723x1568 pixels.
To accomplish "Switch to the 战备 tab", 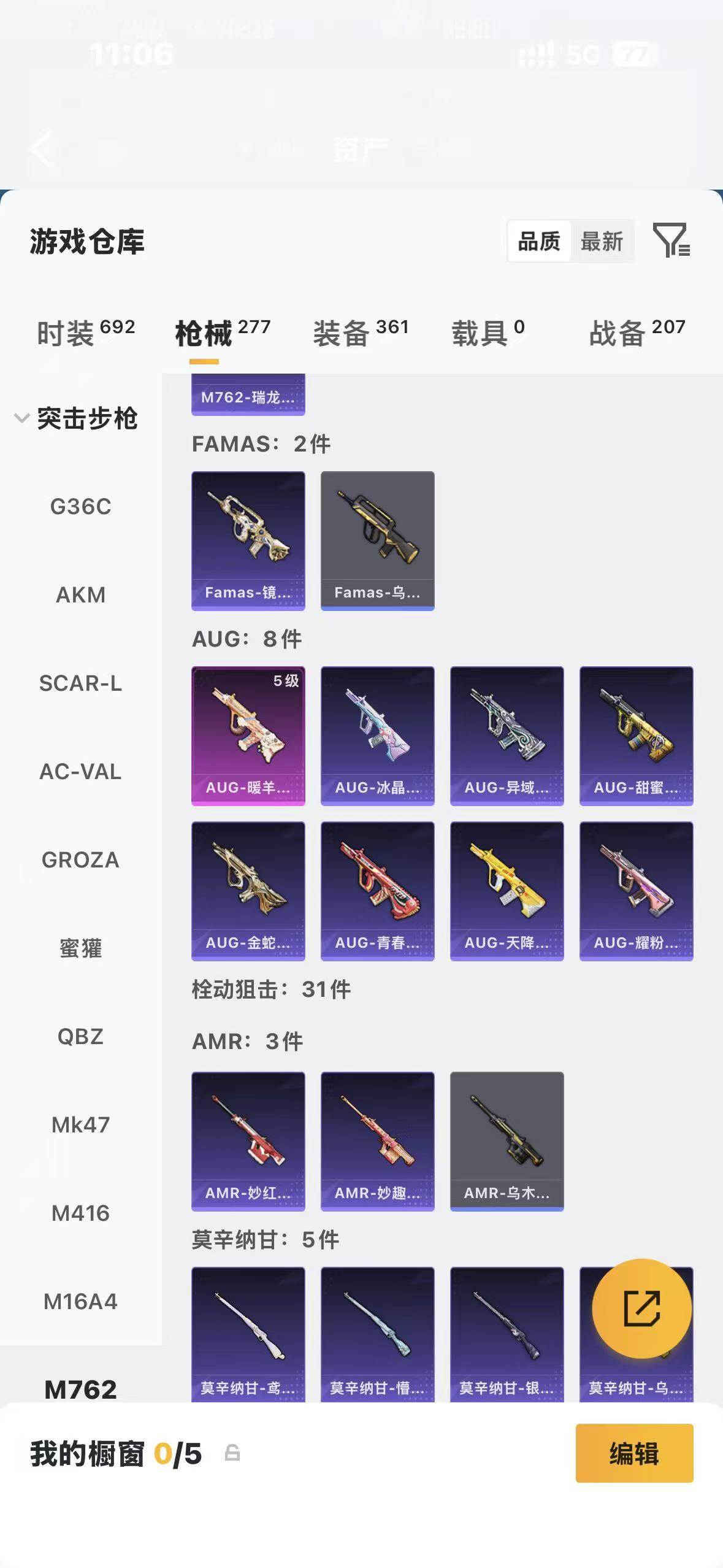I will pyautogui.click(x=637, y=333).
